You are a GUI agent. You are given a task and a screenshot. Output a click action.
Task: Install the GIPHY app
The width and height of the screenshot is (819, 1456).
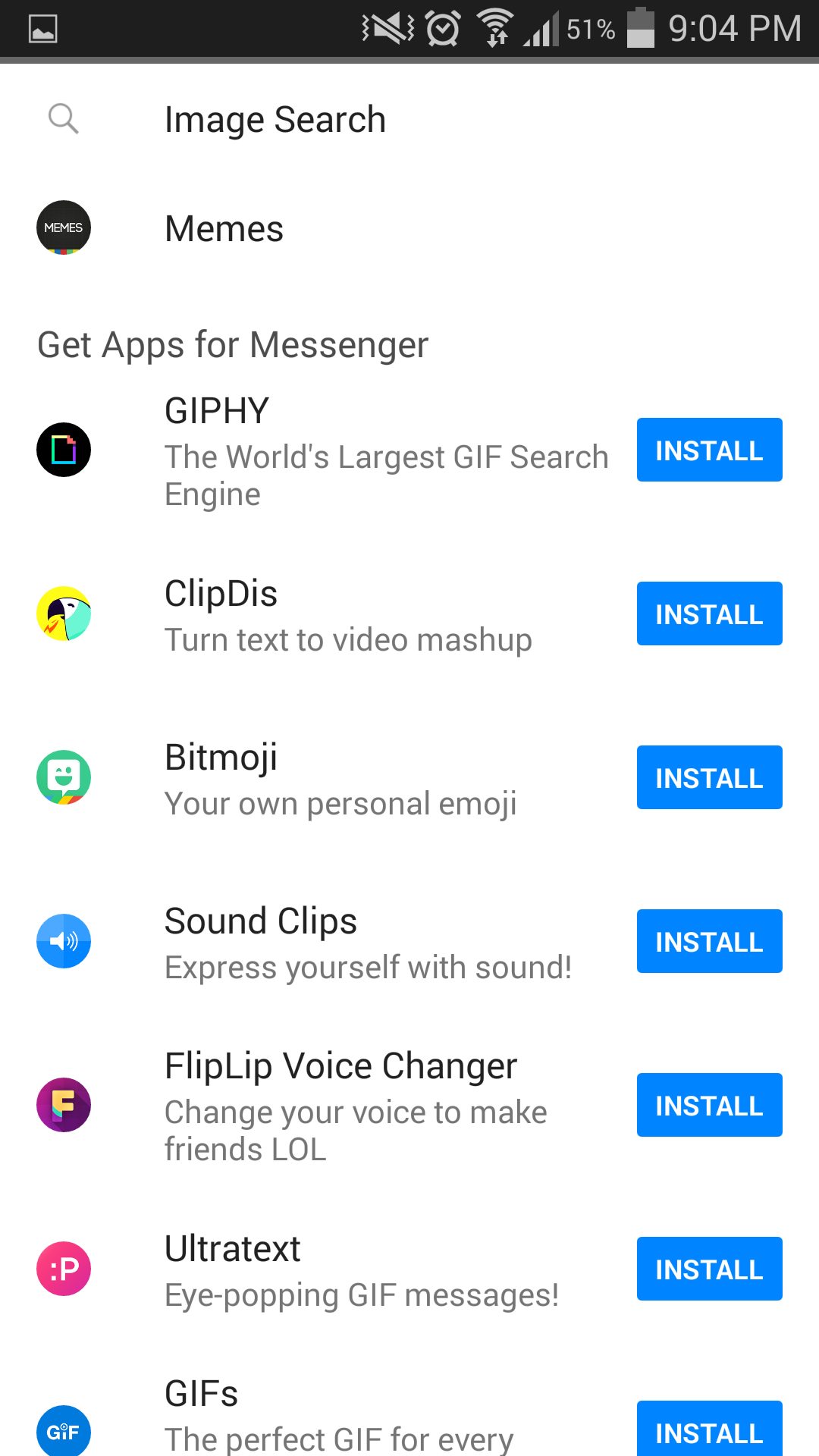coord(709,450)
